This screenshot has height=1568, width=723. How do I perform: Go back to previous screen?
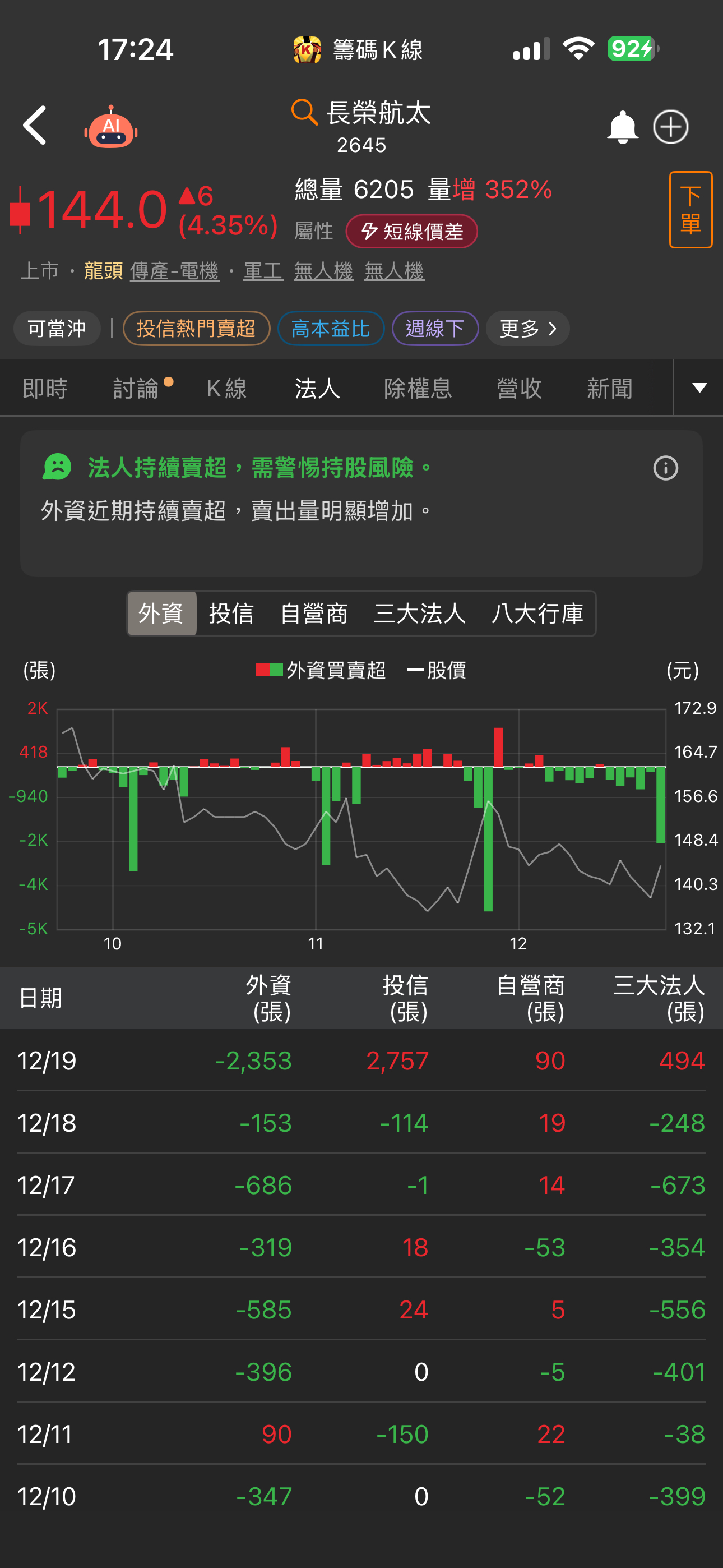pos(35,126)
